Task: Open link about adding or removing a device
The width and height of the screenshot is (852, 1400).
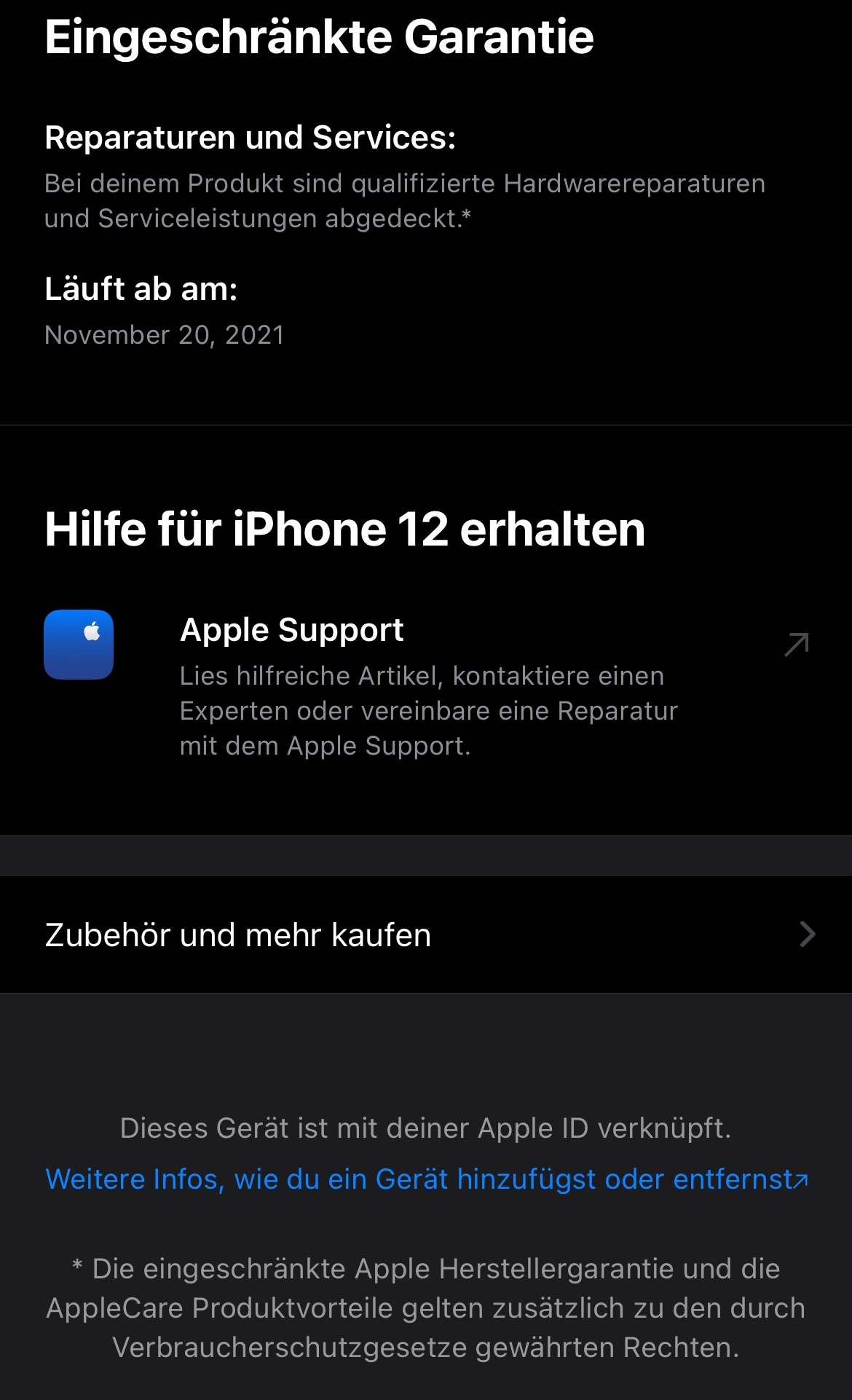Action: (427, 1179)
